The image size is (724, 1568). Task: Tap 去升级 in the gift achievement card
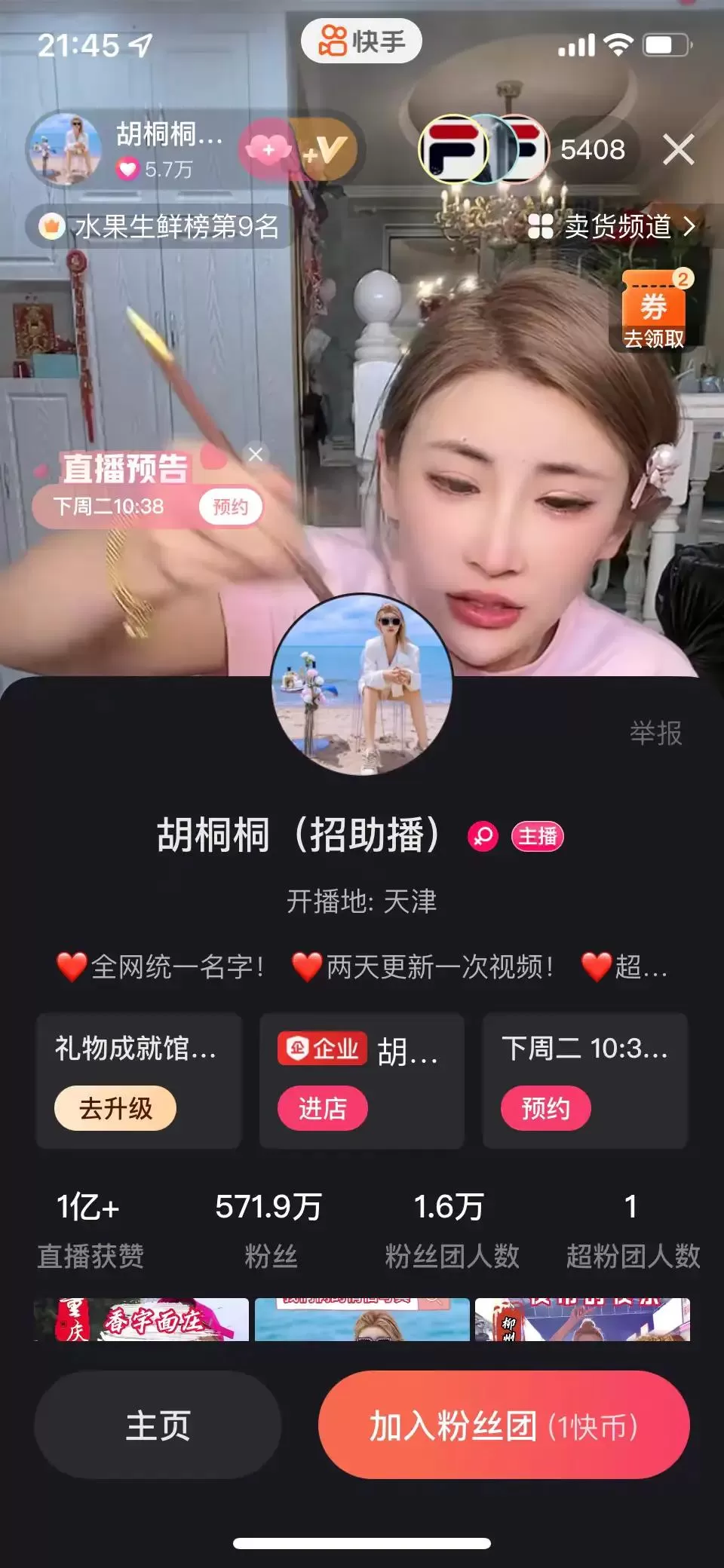(115, 1108)
